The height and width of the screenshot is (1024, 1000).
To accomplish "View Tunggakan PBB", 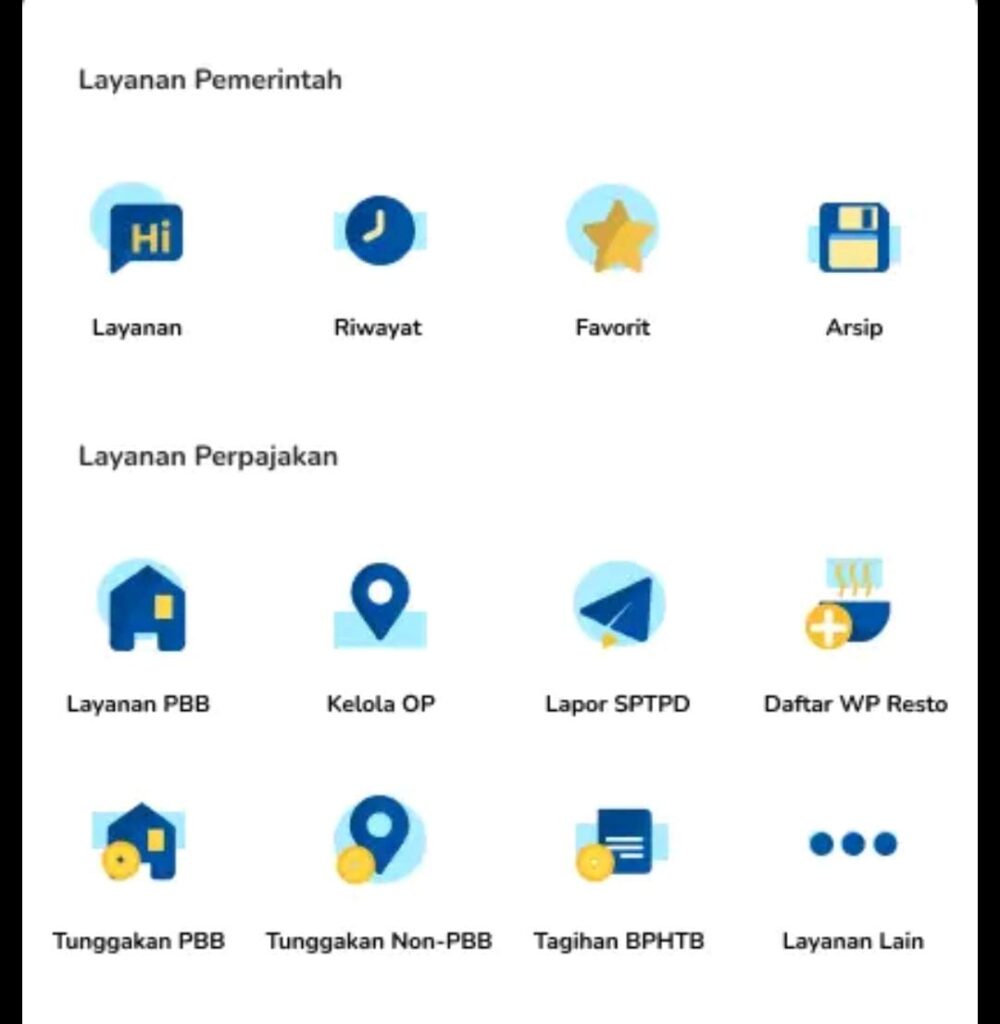I will 139,842.
